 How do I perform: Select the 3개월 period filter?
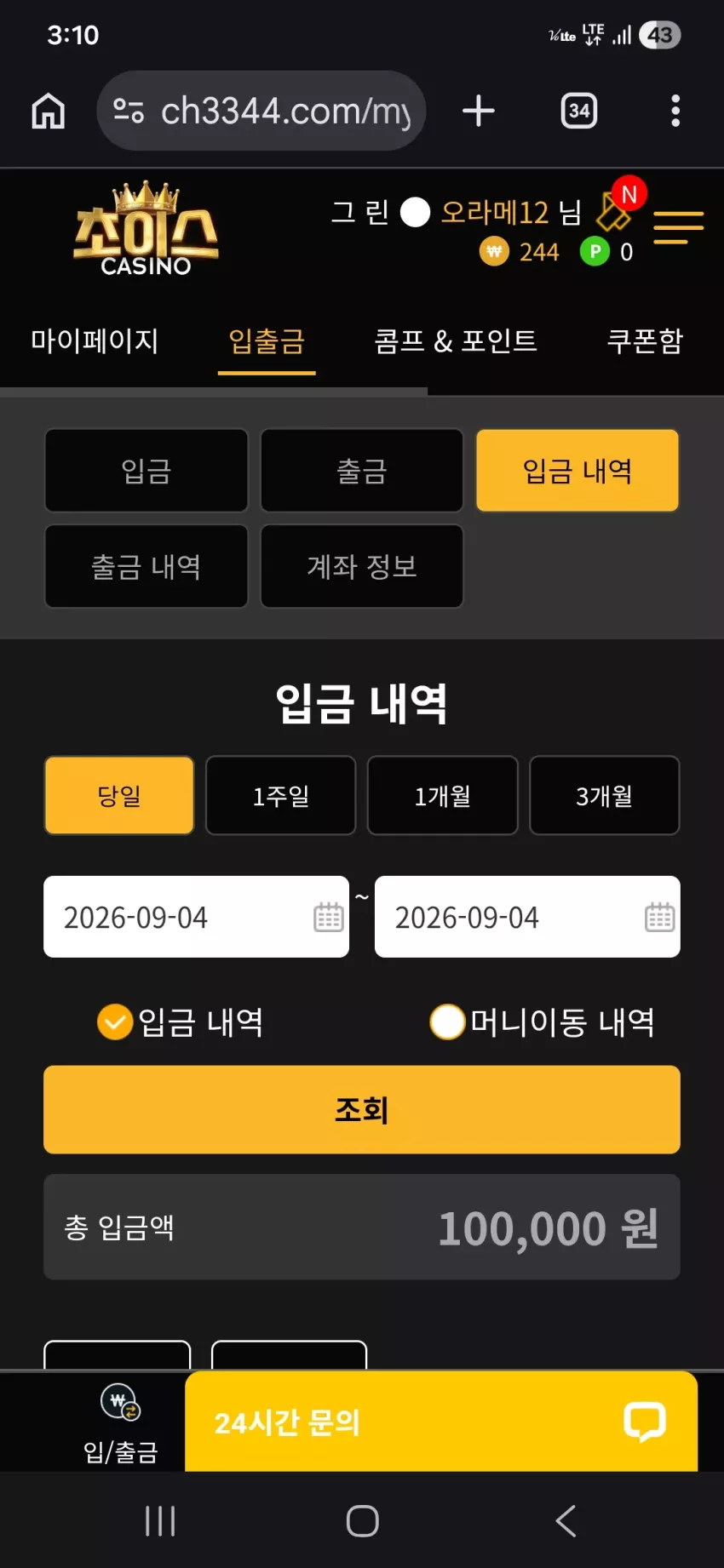pyautogui.click(x=605, y=796)
